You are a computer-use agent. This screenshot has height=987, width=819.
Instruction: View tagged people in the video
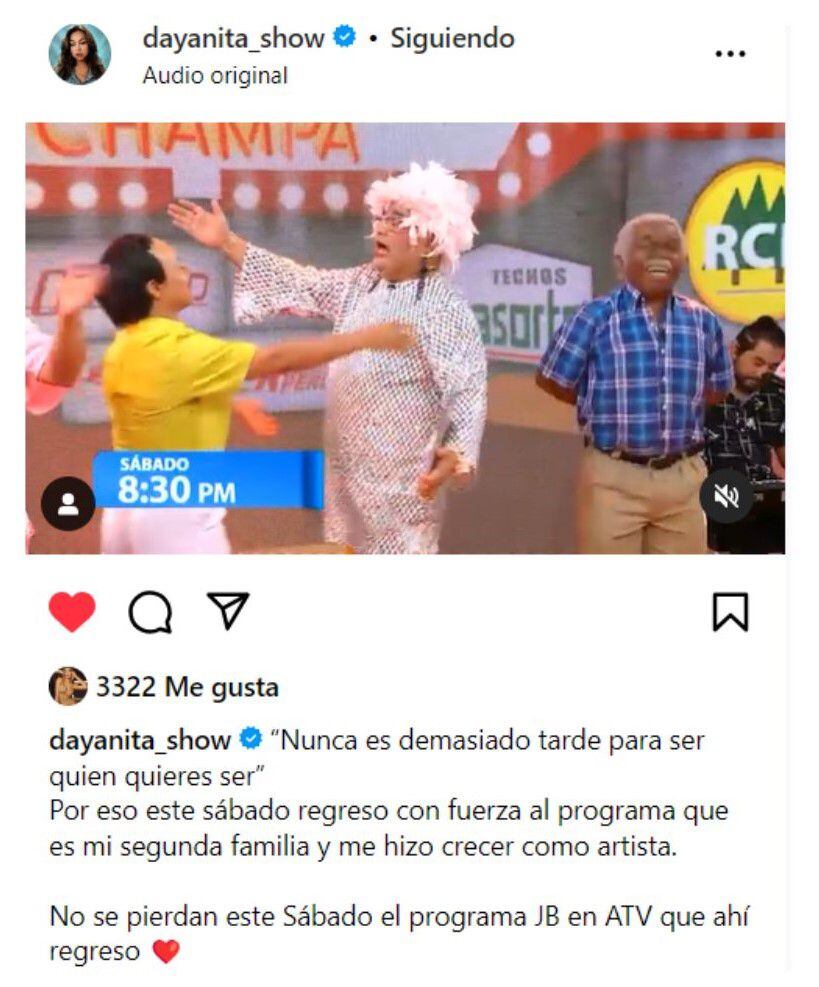68,505
